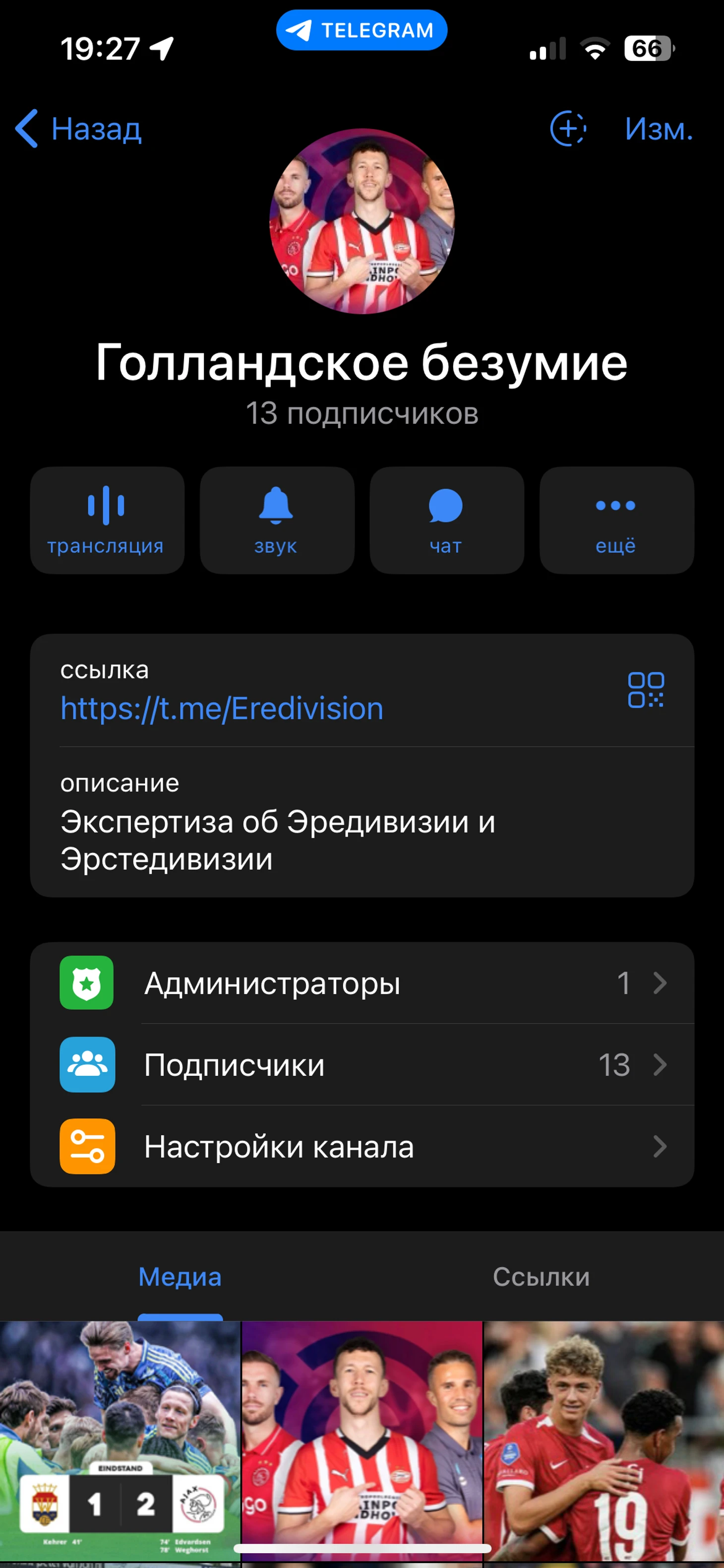Open the Администраторы list
This screenshot has width=724, height=1568.
[x=362, y=982]
